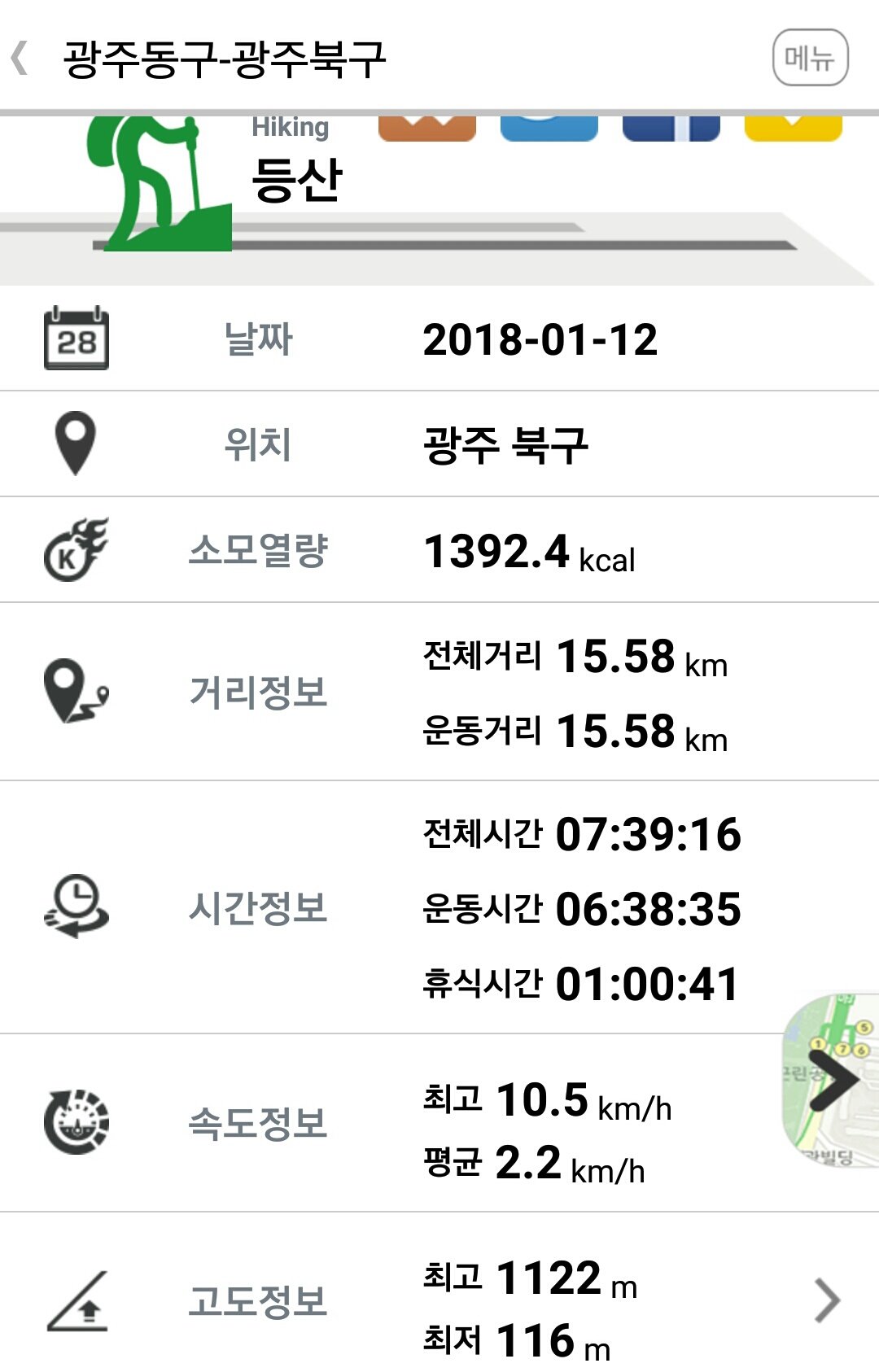Open 고도정보 elevation details
The image size is (879, 1372).
coord(826,1300)
